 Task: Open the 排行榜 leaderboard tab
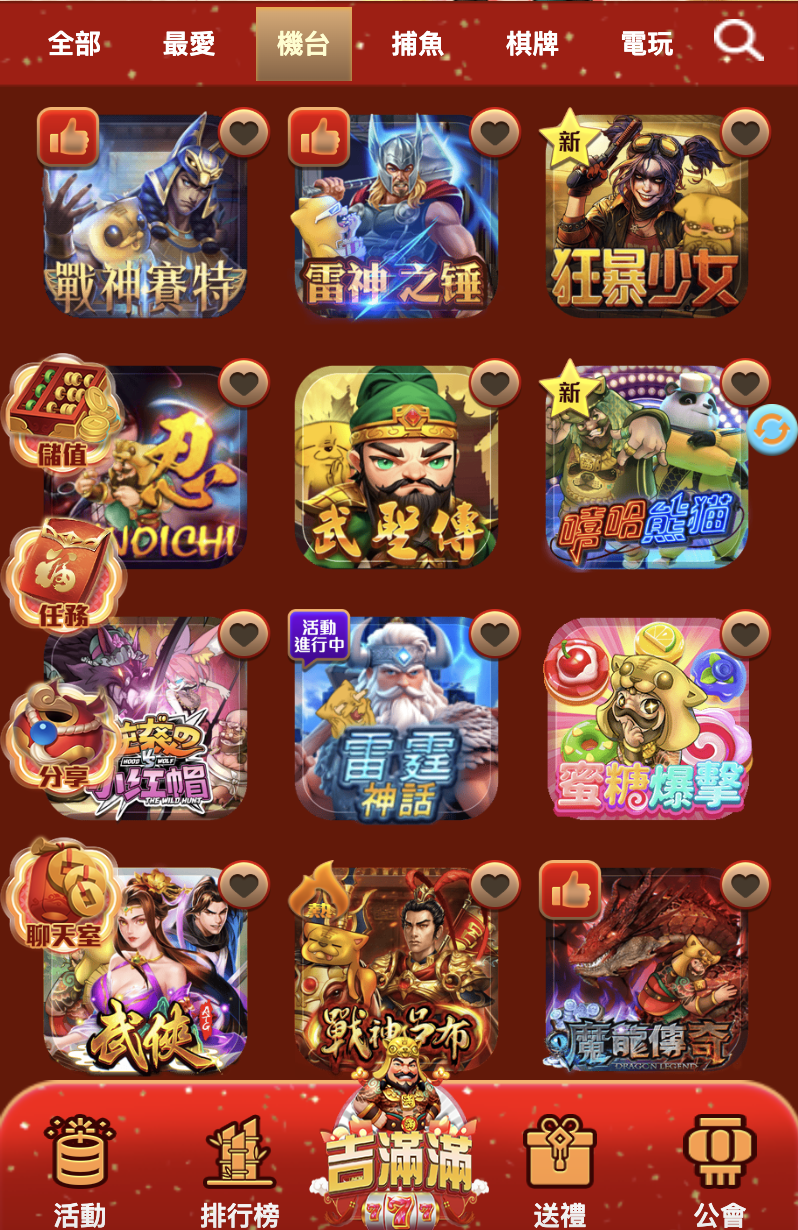(240, 1170)
